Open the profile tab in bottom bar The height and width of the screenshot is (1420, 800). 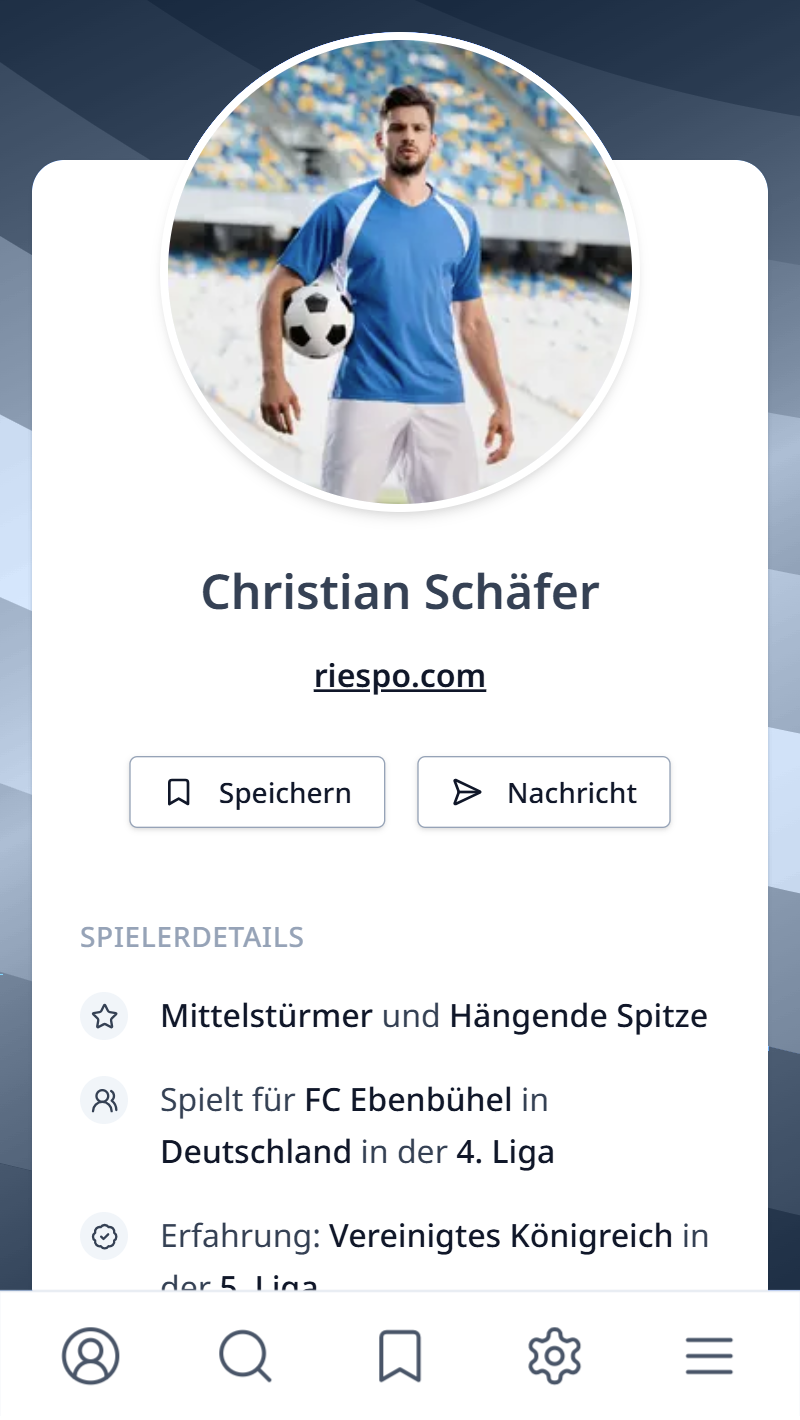(91, 1356)
